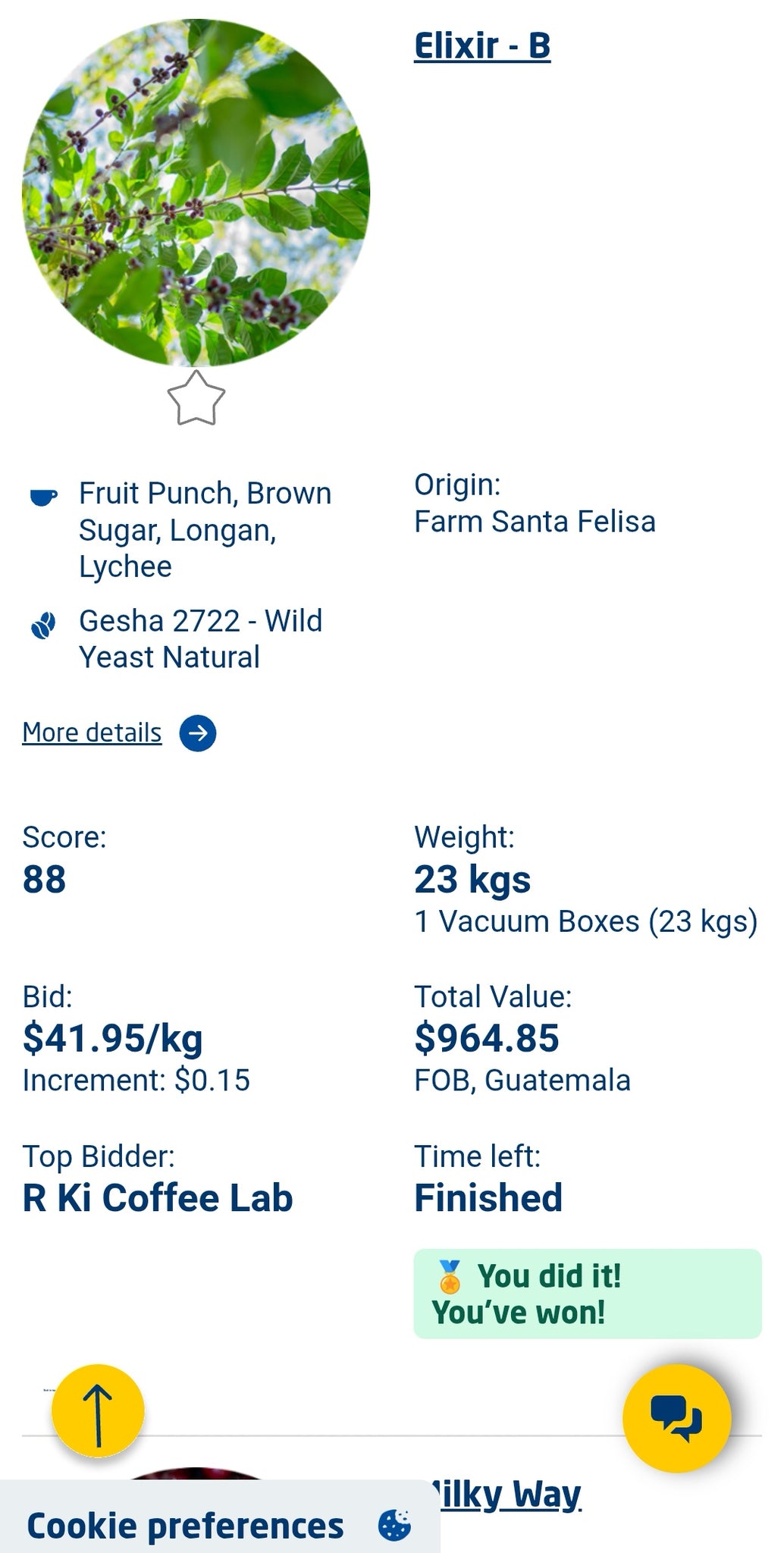Screen dimensions: 784x1553
Task: Open the live chat bubble button
Action: pyautogui.click(x=676, y=1418)
